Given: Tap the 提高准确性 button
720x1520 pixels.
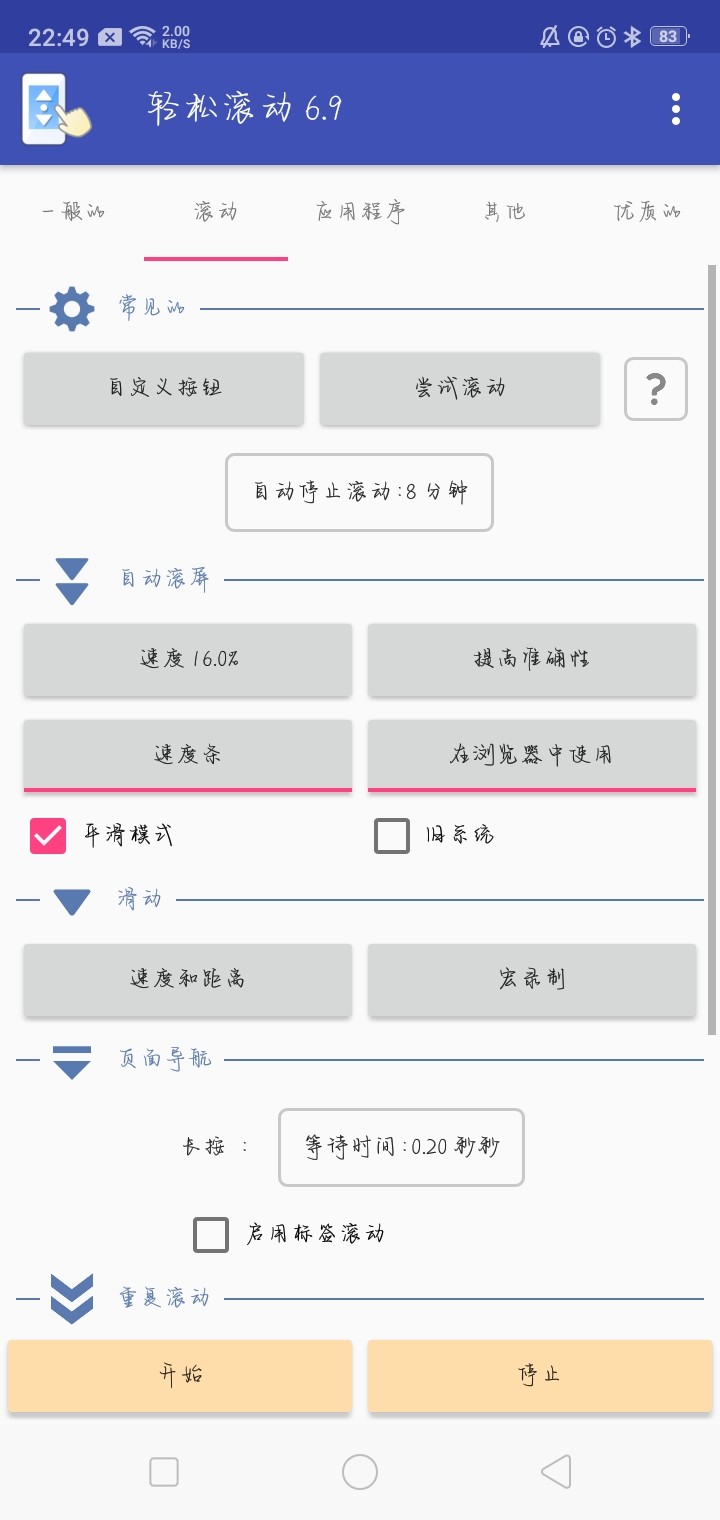Looking at the screenshot, I should tap(532, 659).
